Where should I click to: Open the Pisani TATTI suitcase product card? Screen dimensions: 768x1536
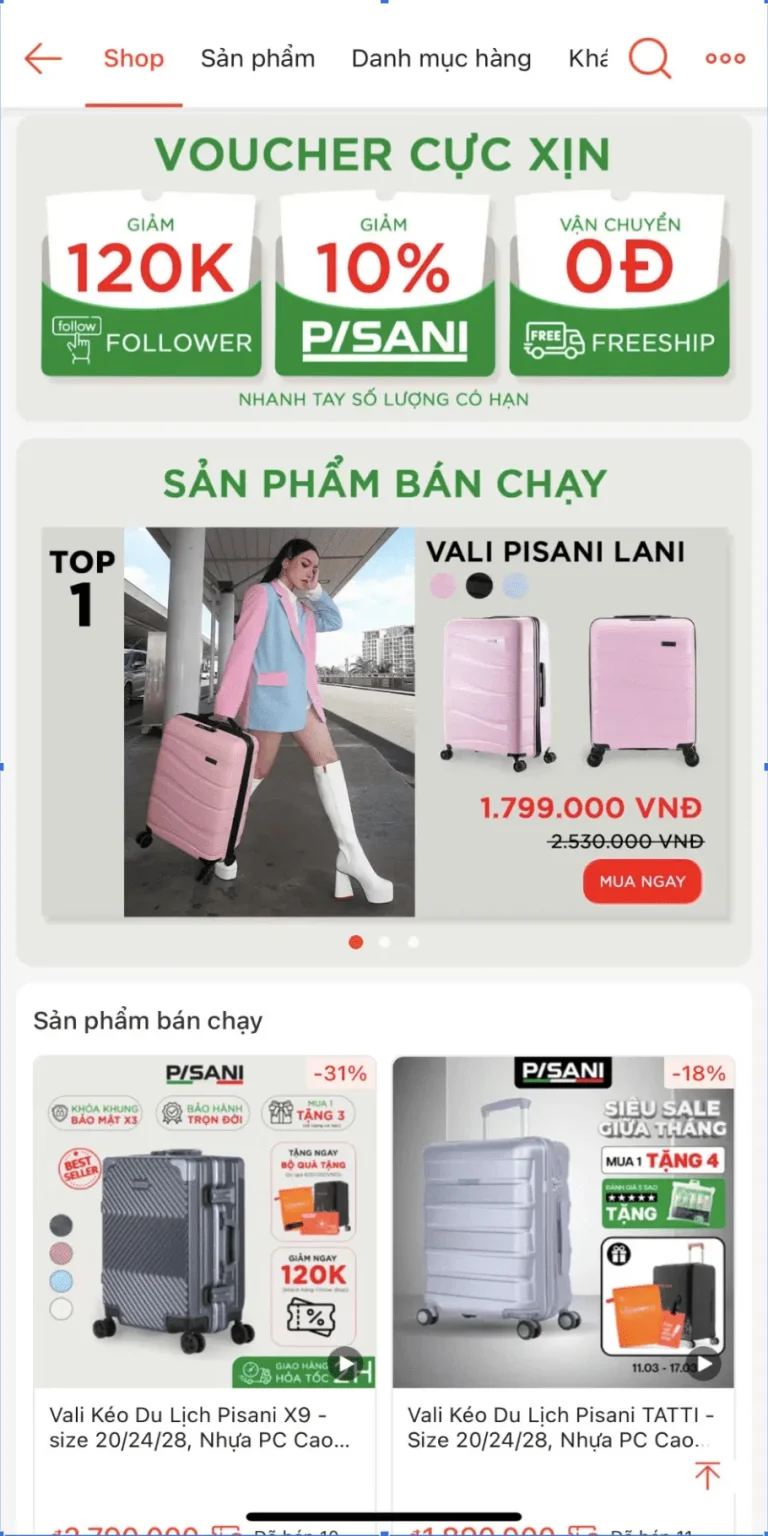pyautogui.click(x=563, y=1290)
